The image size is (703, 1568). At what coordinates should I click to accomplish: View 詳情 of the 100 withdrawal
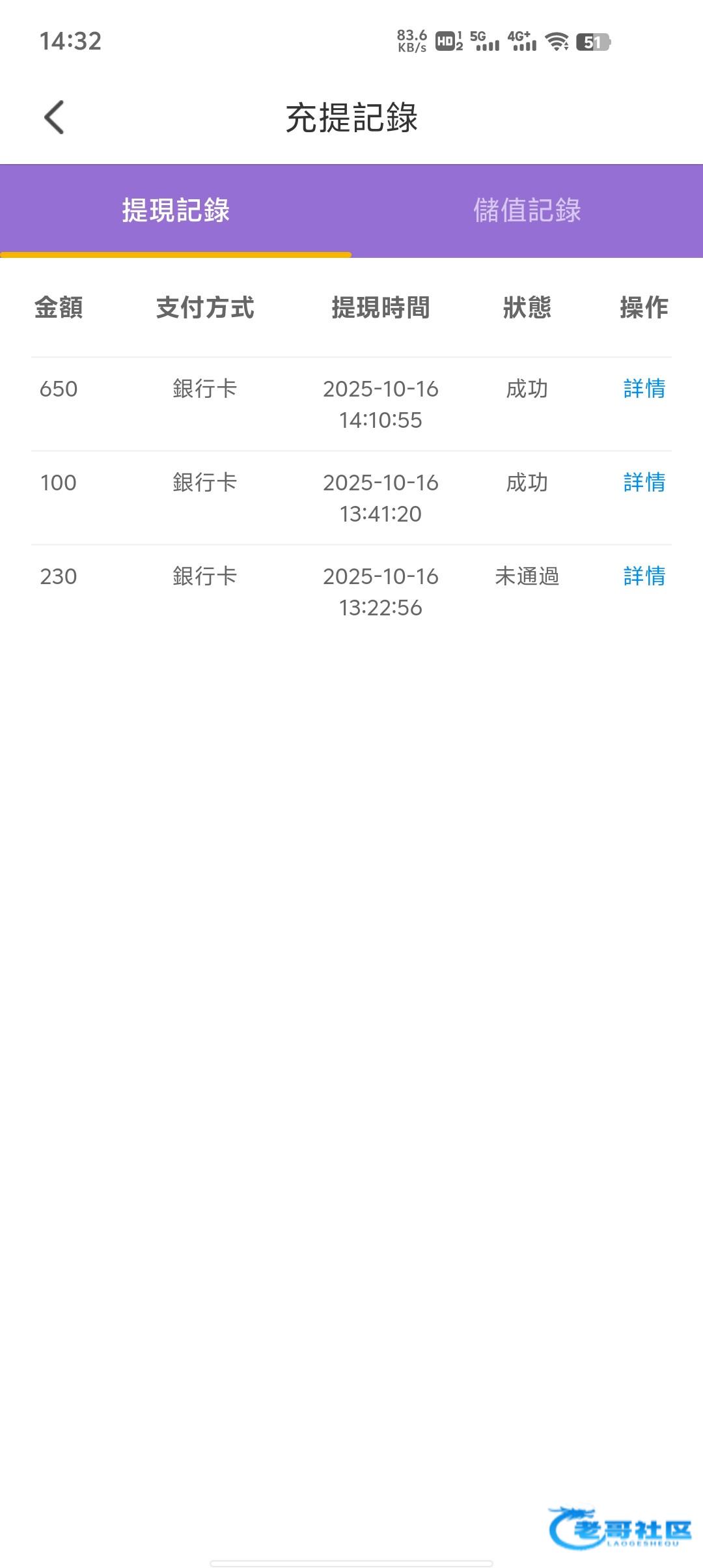[644, 483]
